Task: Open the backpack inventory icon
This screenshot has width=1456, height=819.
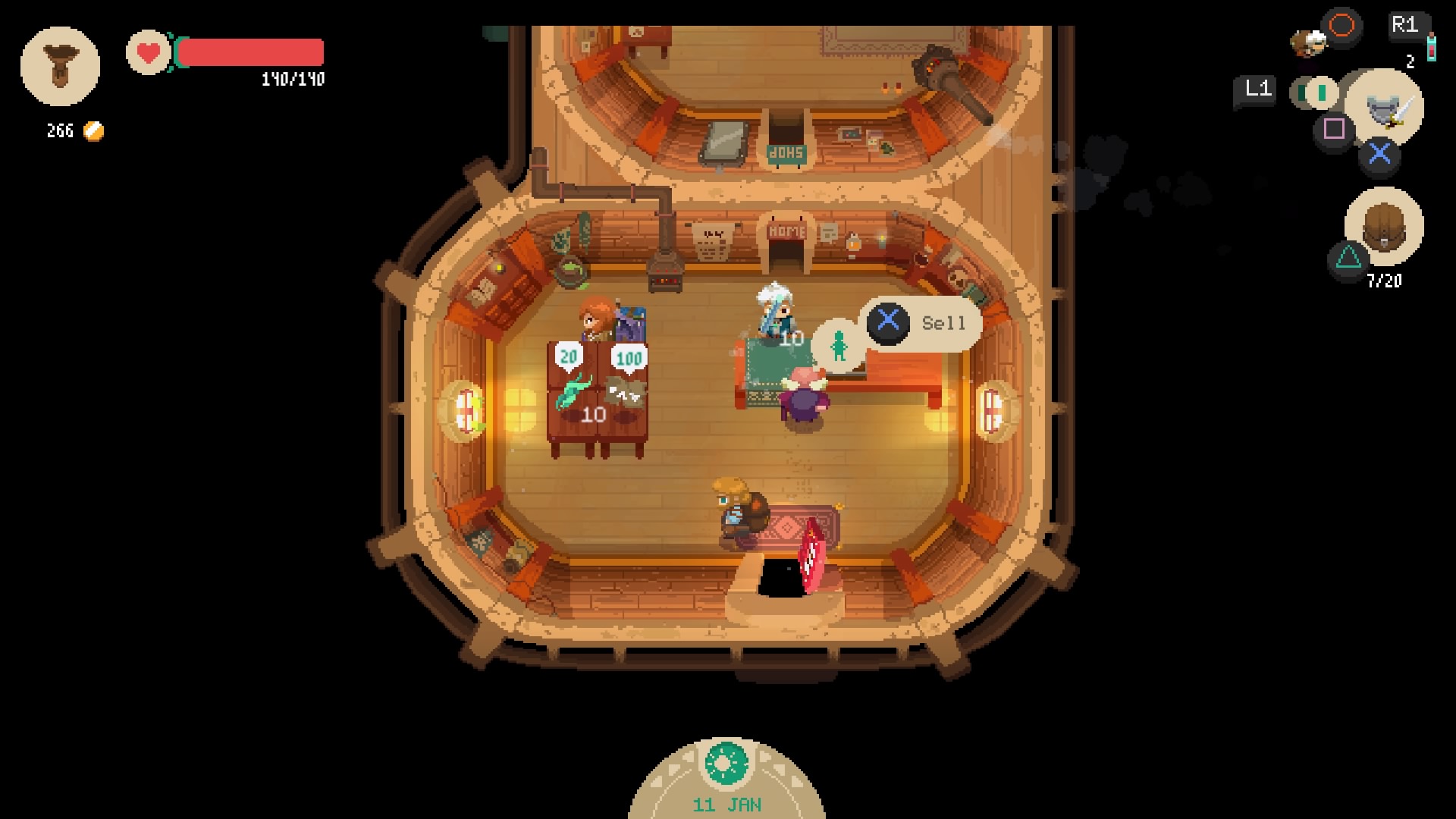Action: tap(1383, 227)
